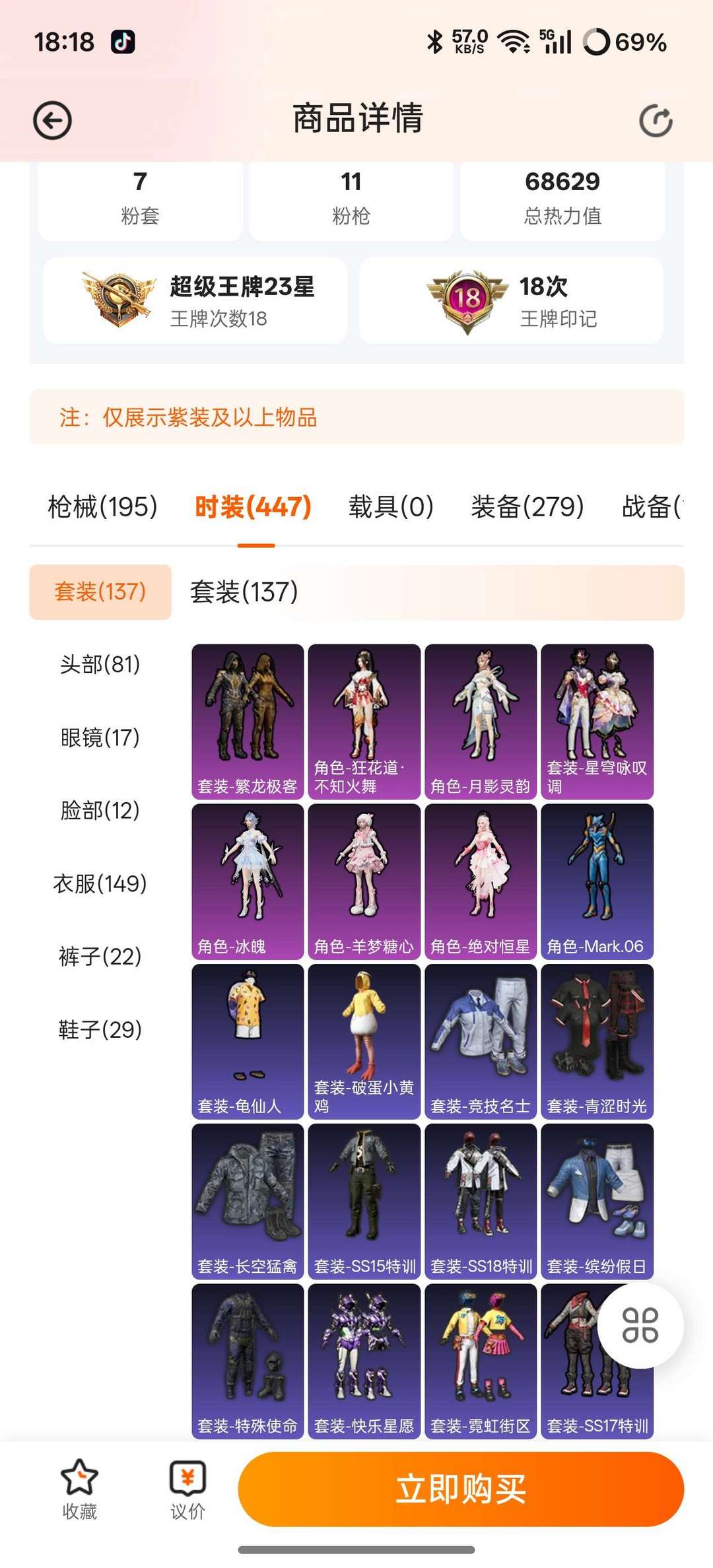Image resolution: width=713 pixels, height=1568 pixels.
Task: Open the 套装-破蛋小黄鸡 item
Action: point(364,1041)
